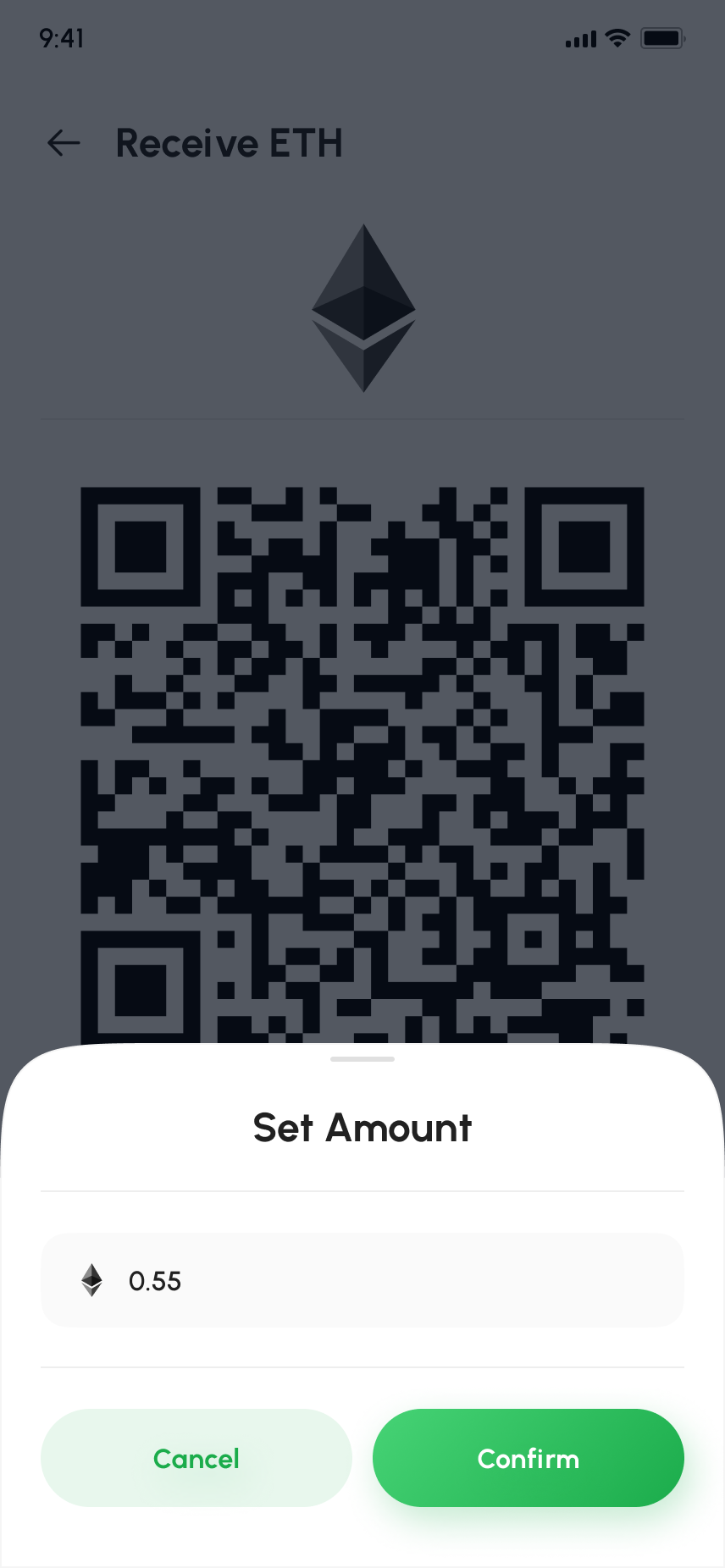Go back from Receive ETH
This screenshot has height=1568, width=725.
coord(64,143)
